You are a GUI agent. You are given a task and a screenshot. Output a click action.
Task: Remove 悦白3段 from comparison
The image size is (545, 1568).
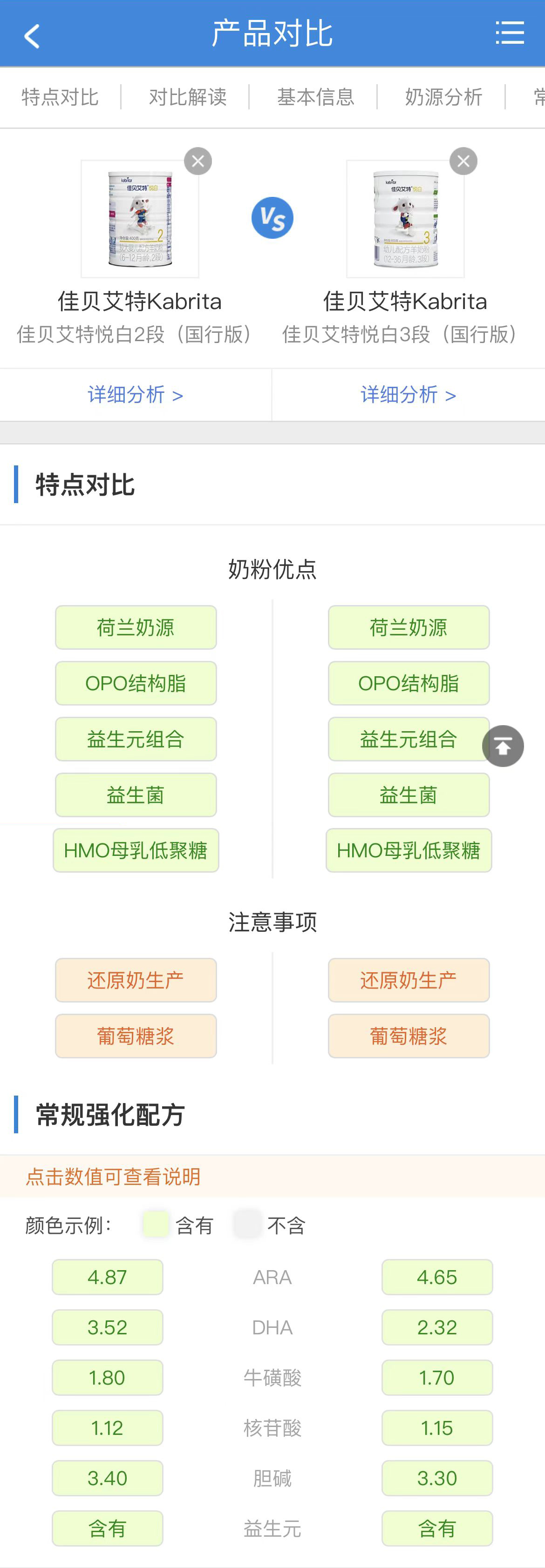click(463, 162)
